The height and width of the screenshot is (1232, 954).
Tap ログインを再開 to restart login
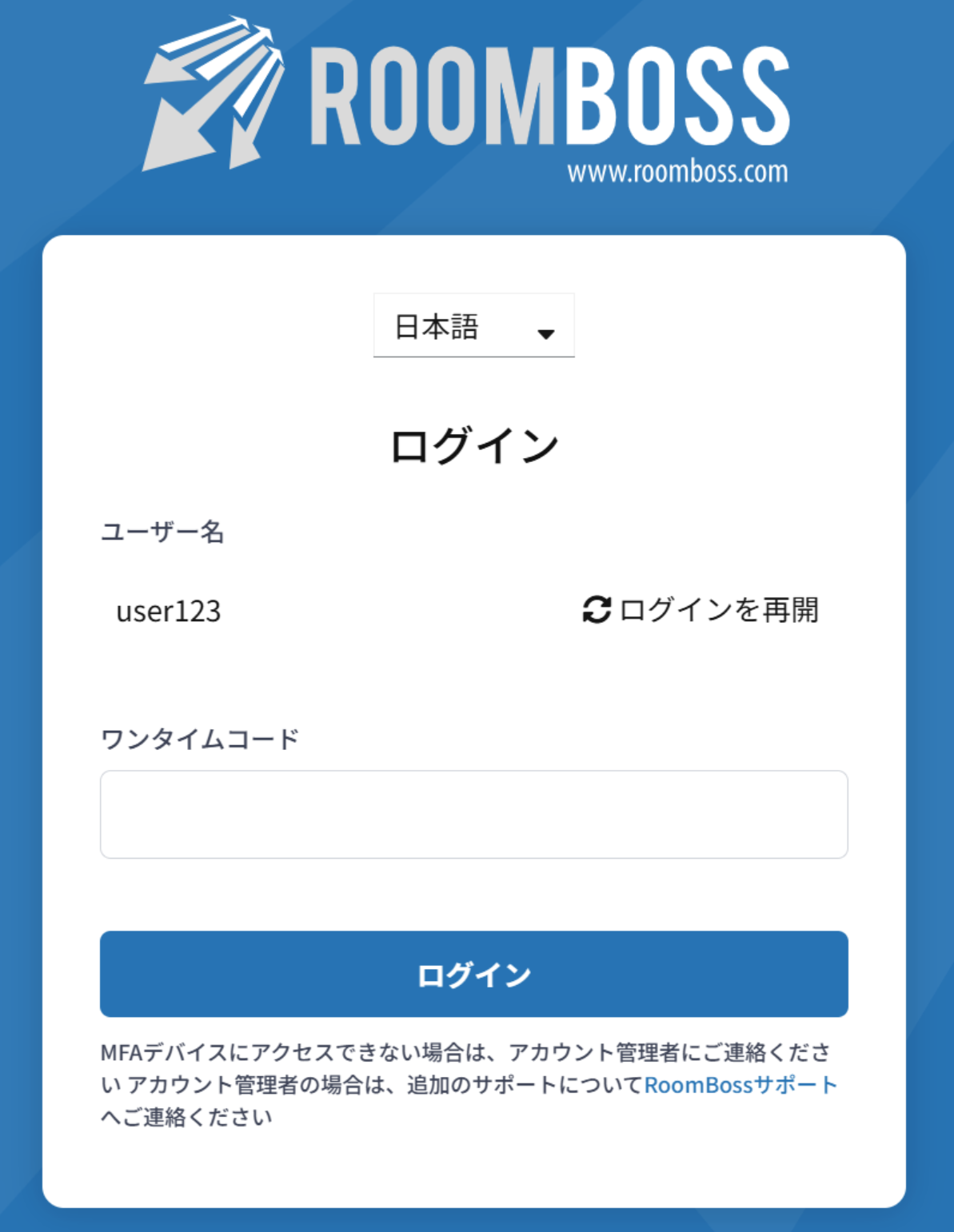(x=701, y=610)
